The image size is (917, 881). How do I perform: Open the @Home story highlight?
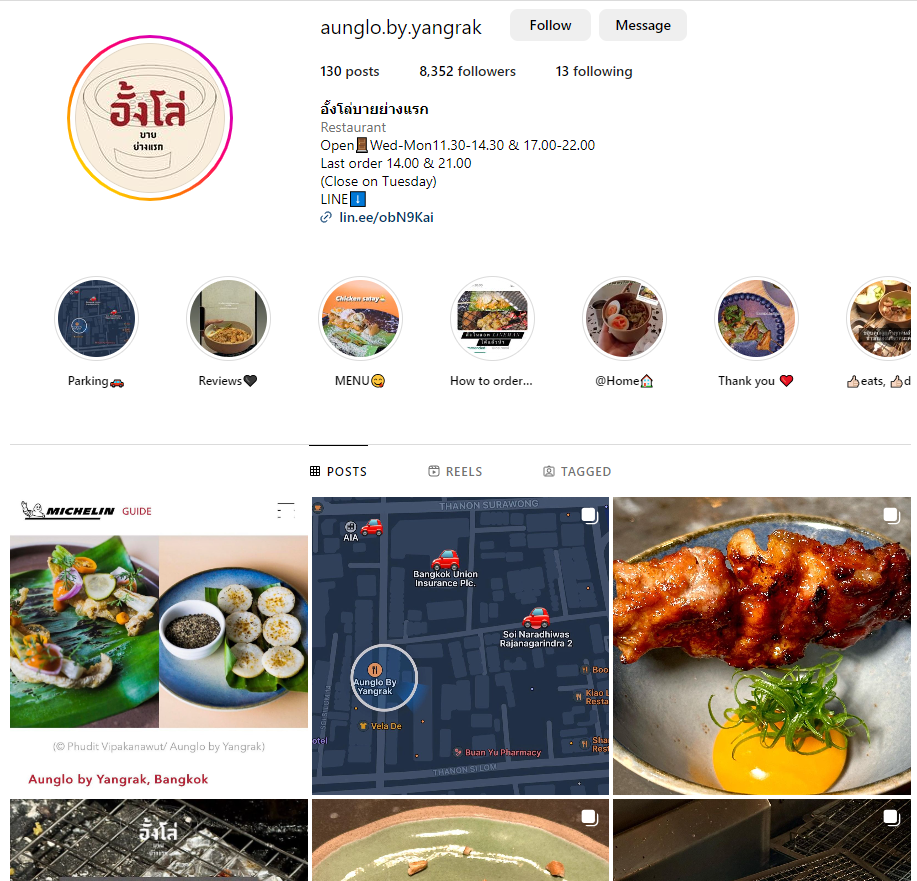(x=624, y=319)
